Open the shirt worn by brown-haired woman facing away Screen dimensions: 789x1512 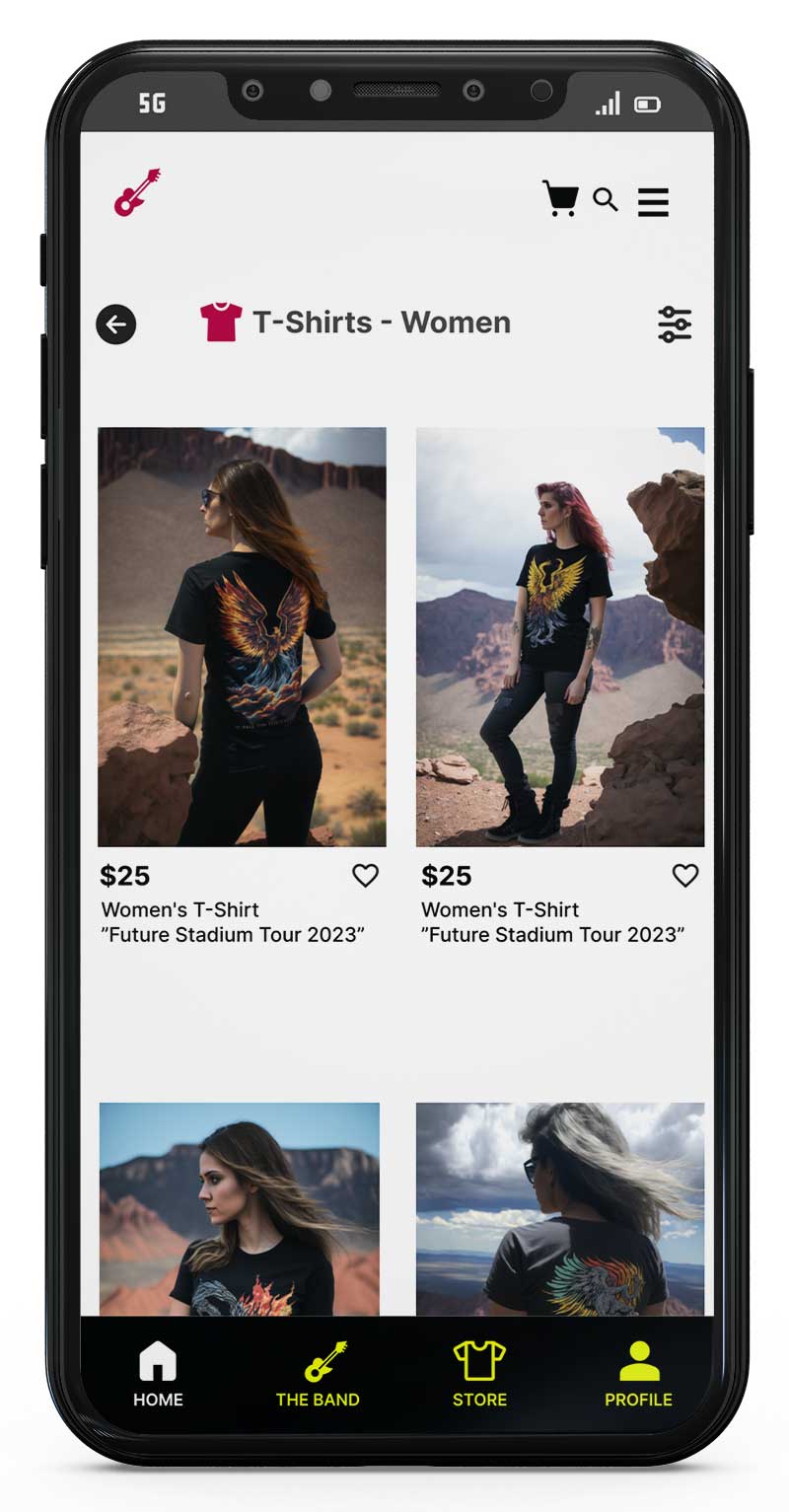click(x=242, y=636)
